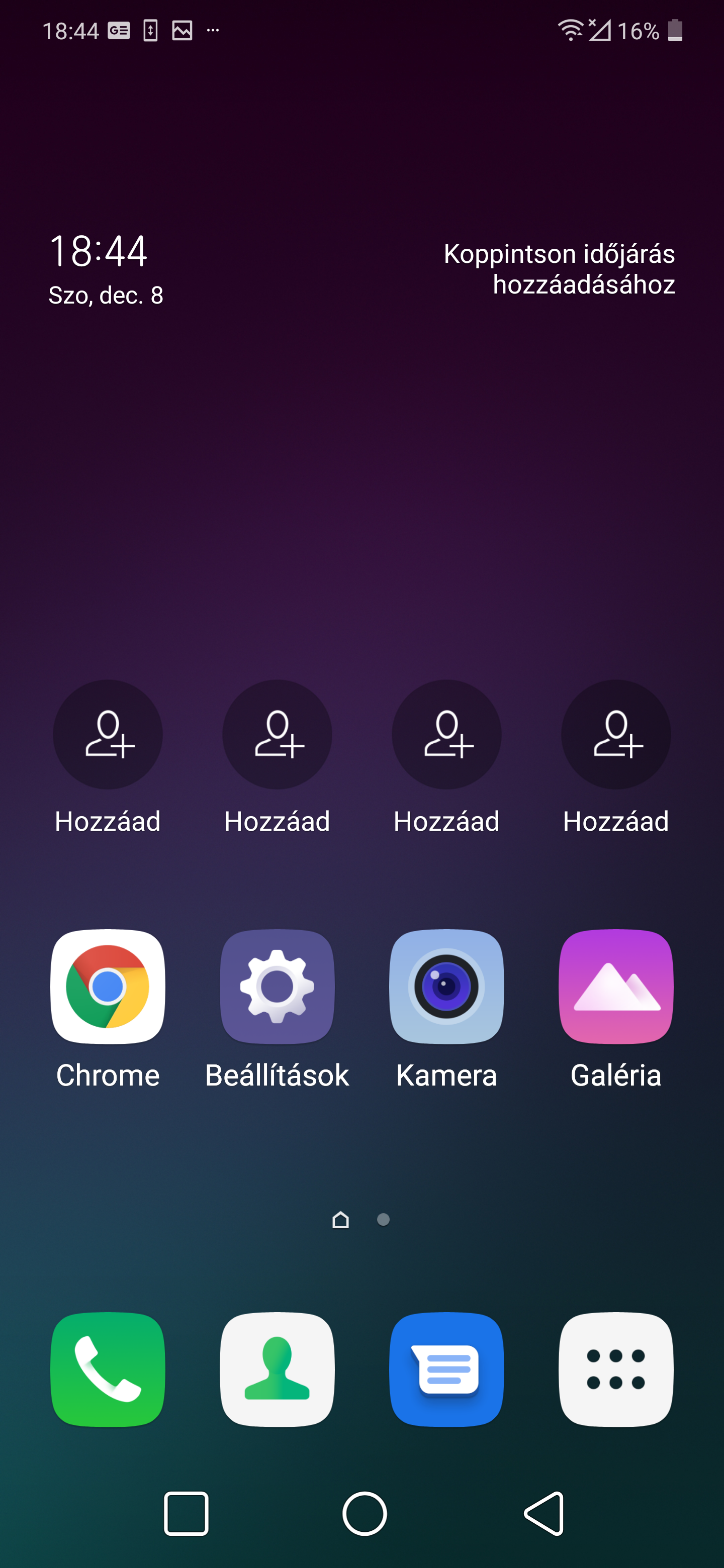The image size is (724, 1568).
Task: Open the app drawer grid icon
Action: tap(615, 1369)
